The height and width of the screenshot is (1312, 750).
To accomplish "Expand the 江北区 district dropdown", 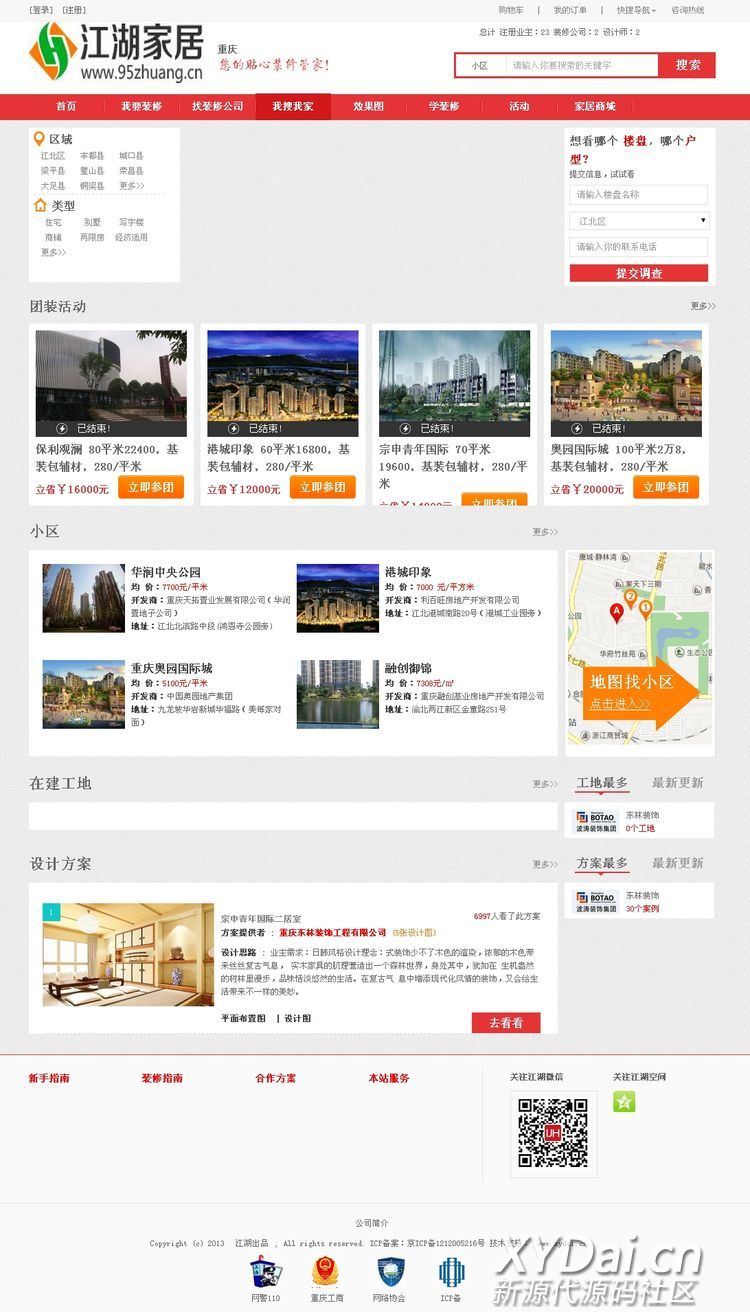I will coord(638,221).
